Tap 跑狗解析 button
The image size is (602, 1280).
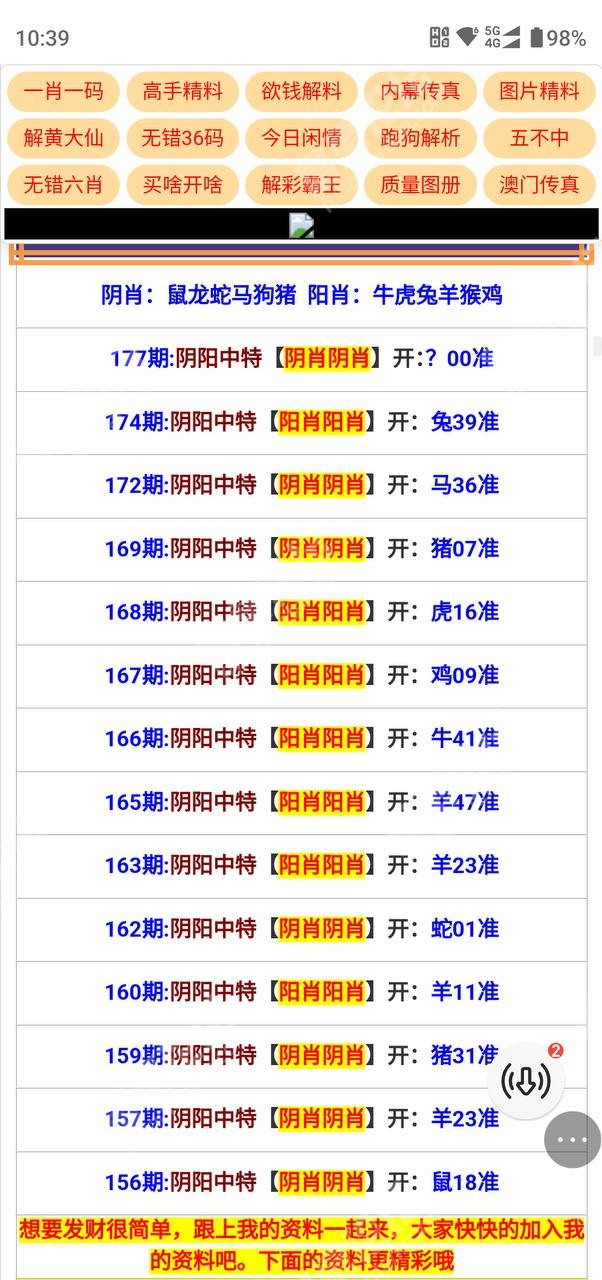point(420,138)
